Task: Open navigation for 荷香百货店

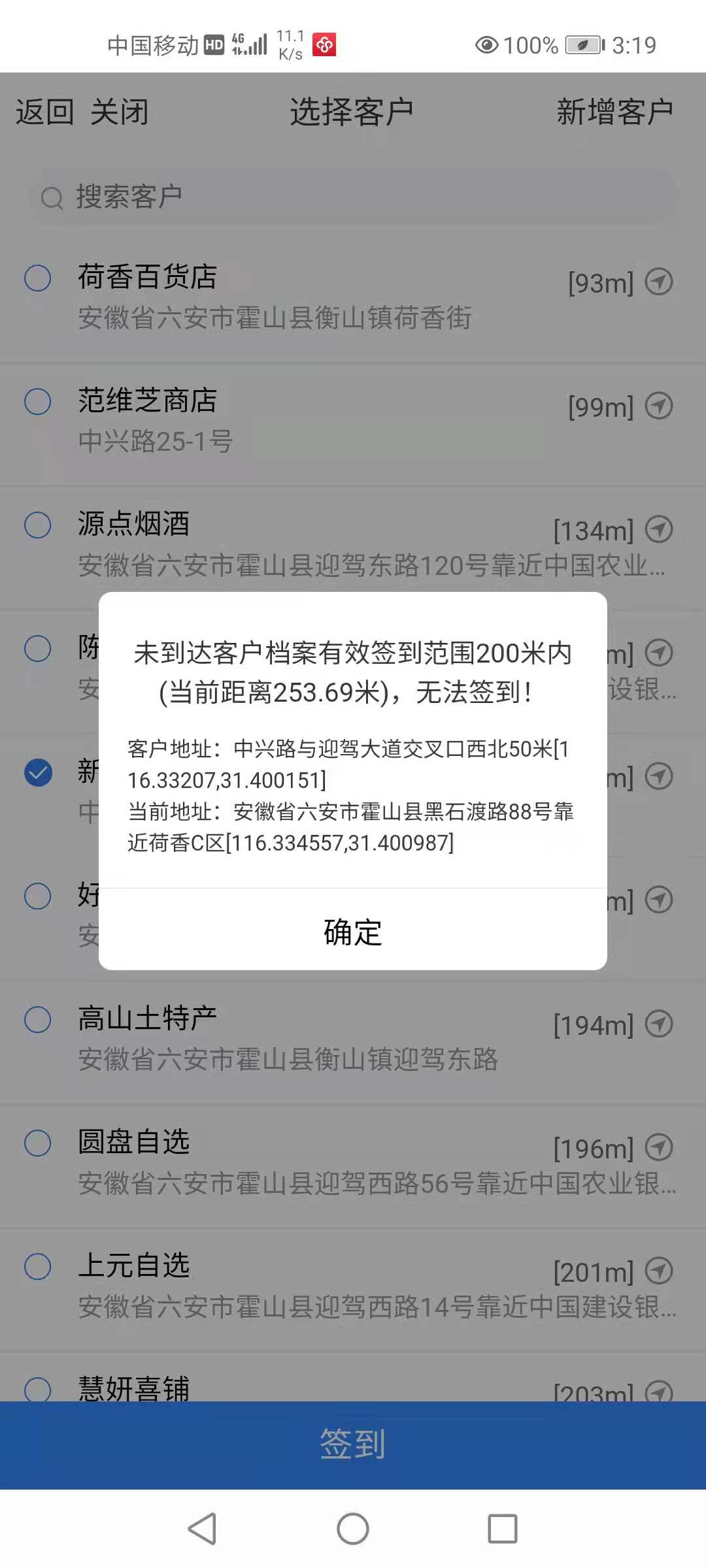Action: (659, 282)
